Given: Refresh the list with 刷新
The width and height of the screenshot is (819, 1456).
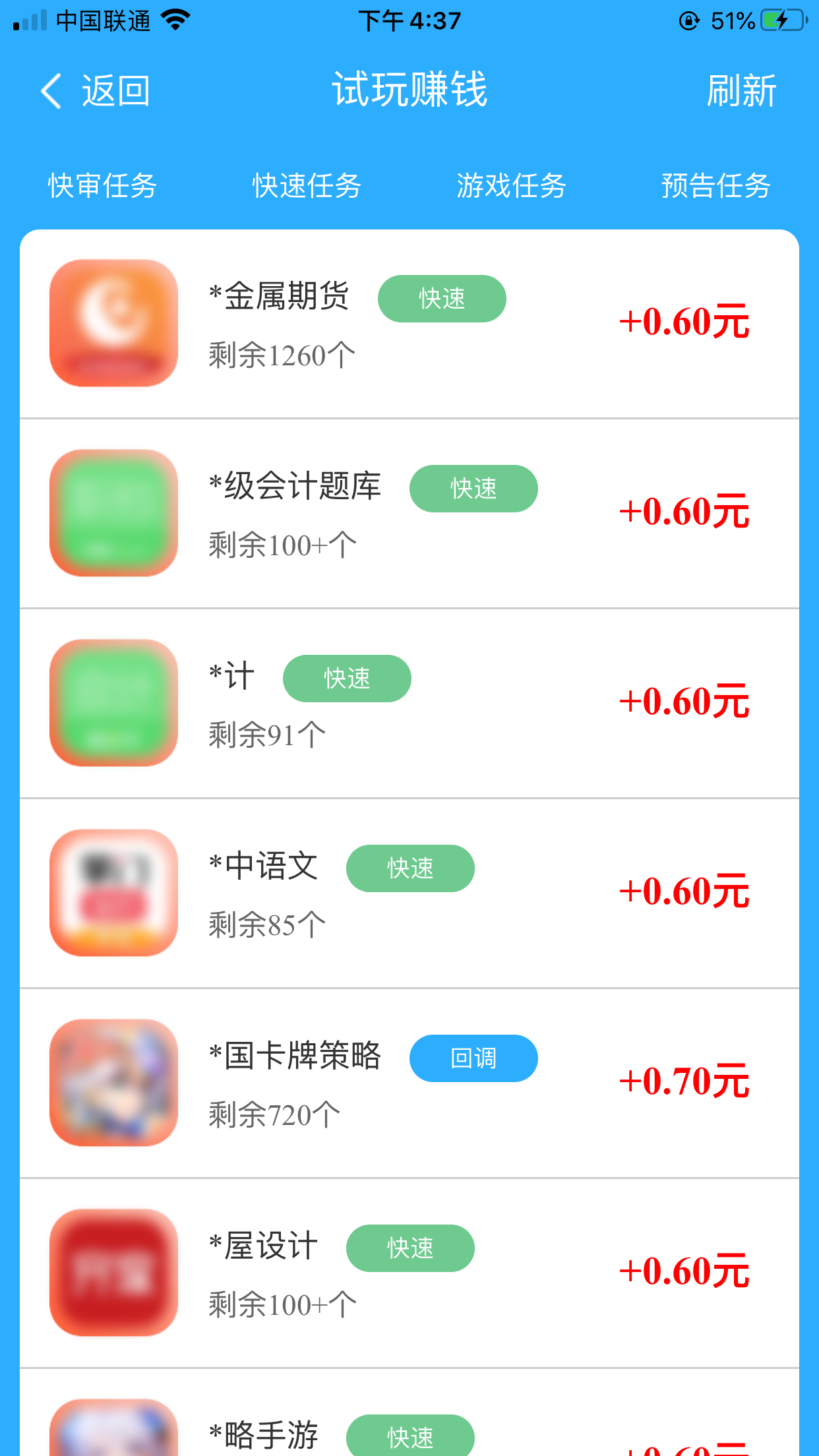Looking at the screenshot, I should 741,91.
